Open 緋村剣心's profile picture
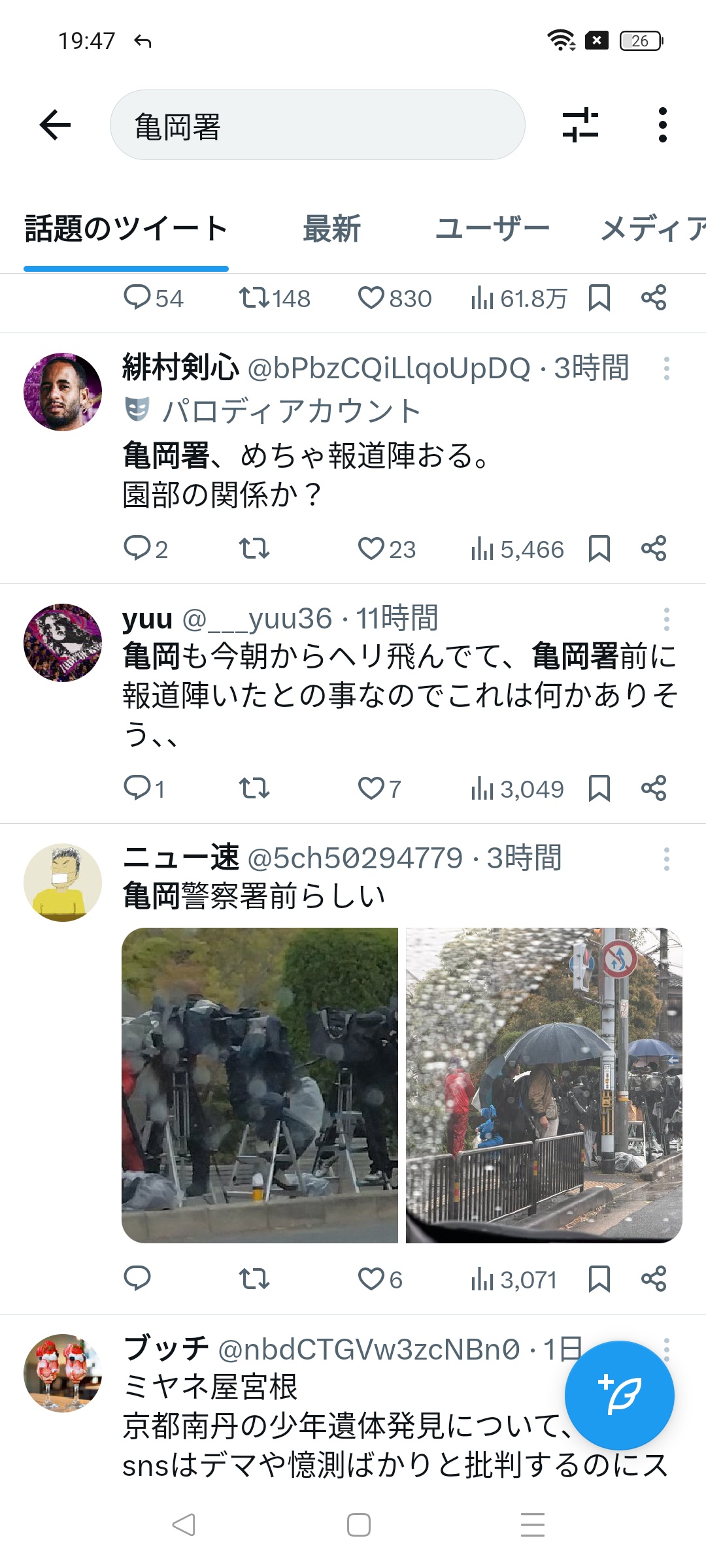 coord(63,392)
